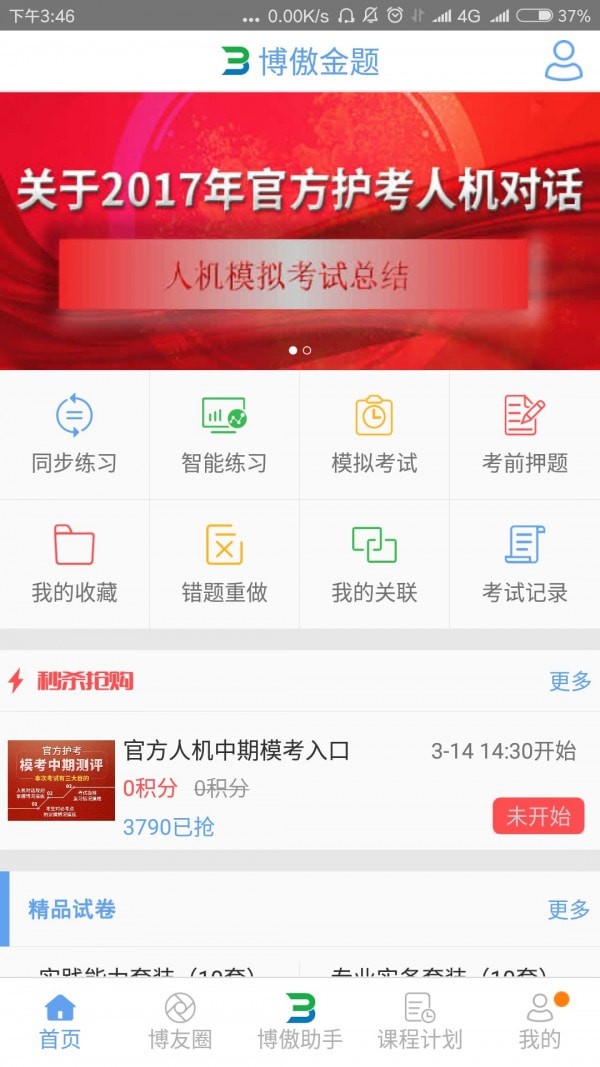
Task: Select the 首页 home tab
Action: [60, 1022]
